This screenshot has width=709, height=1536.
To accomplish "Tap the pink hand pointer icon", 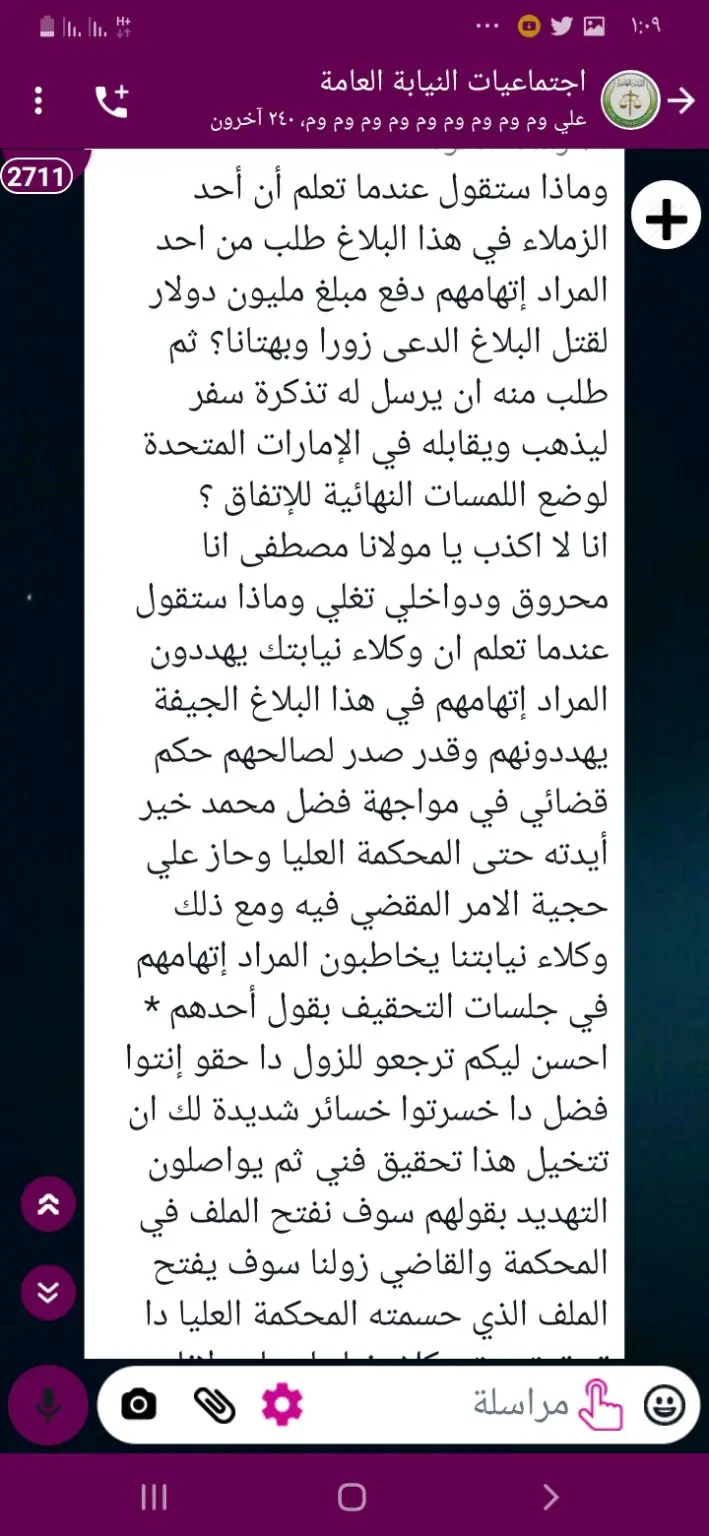I will pyautogui.click(x=599, y=1406).
